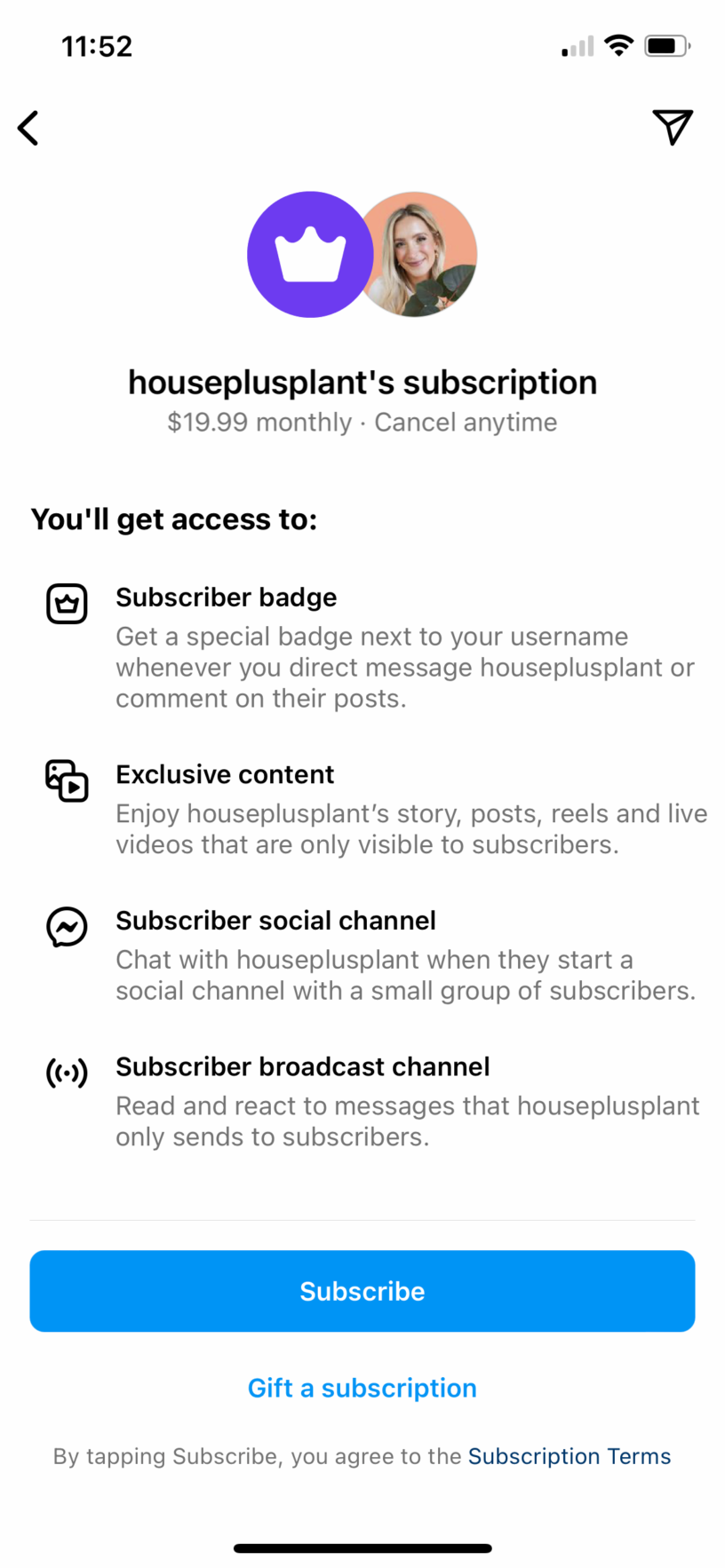Tap the purple crown subscription badge
Image resolution: width=725 pixels, height=1568 pixels.
(309, 254)
